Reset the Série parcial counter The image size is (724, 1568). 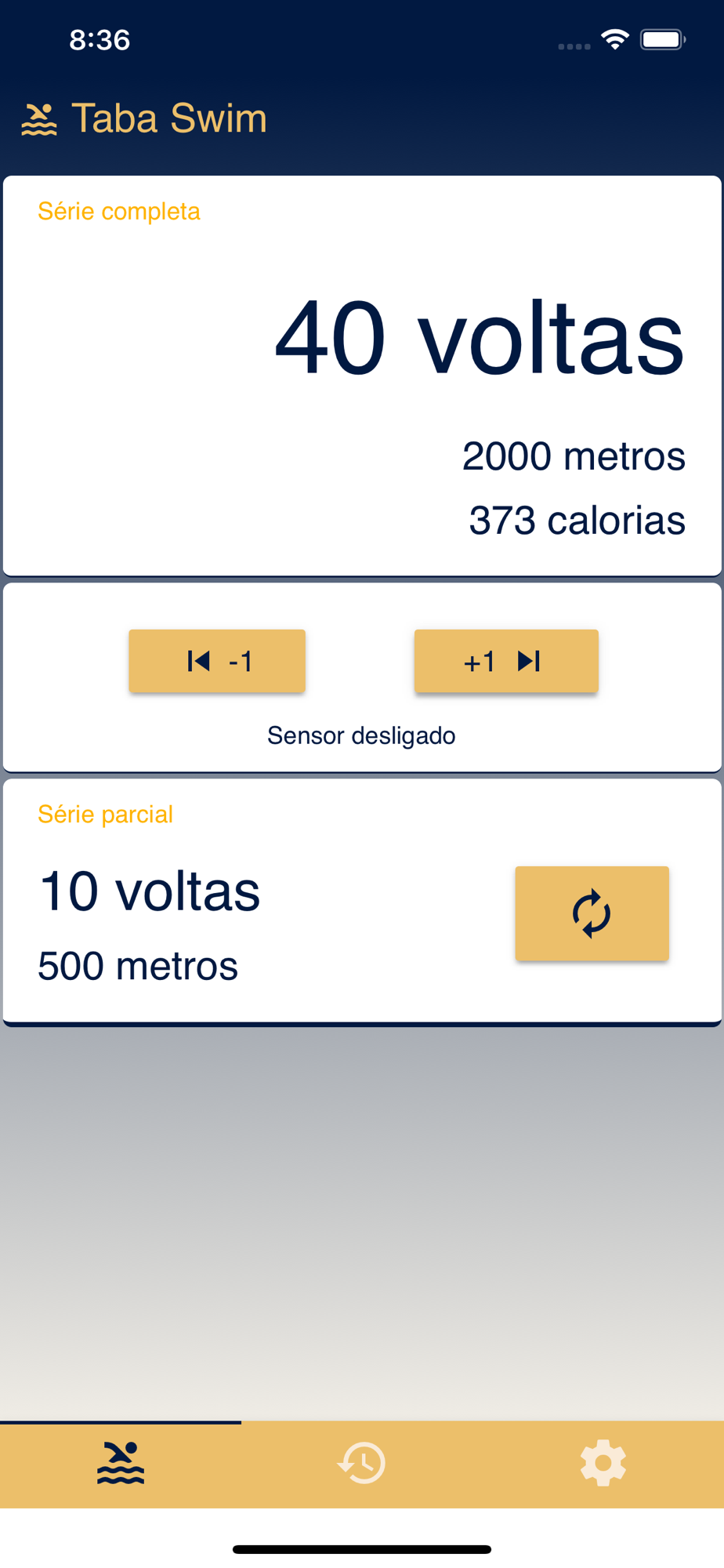592,913
